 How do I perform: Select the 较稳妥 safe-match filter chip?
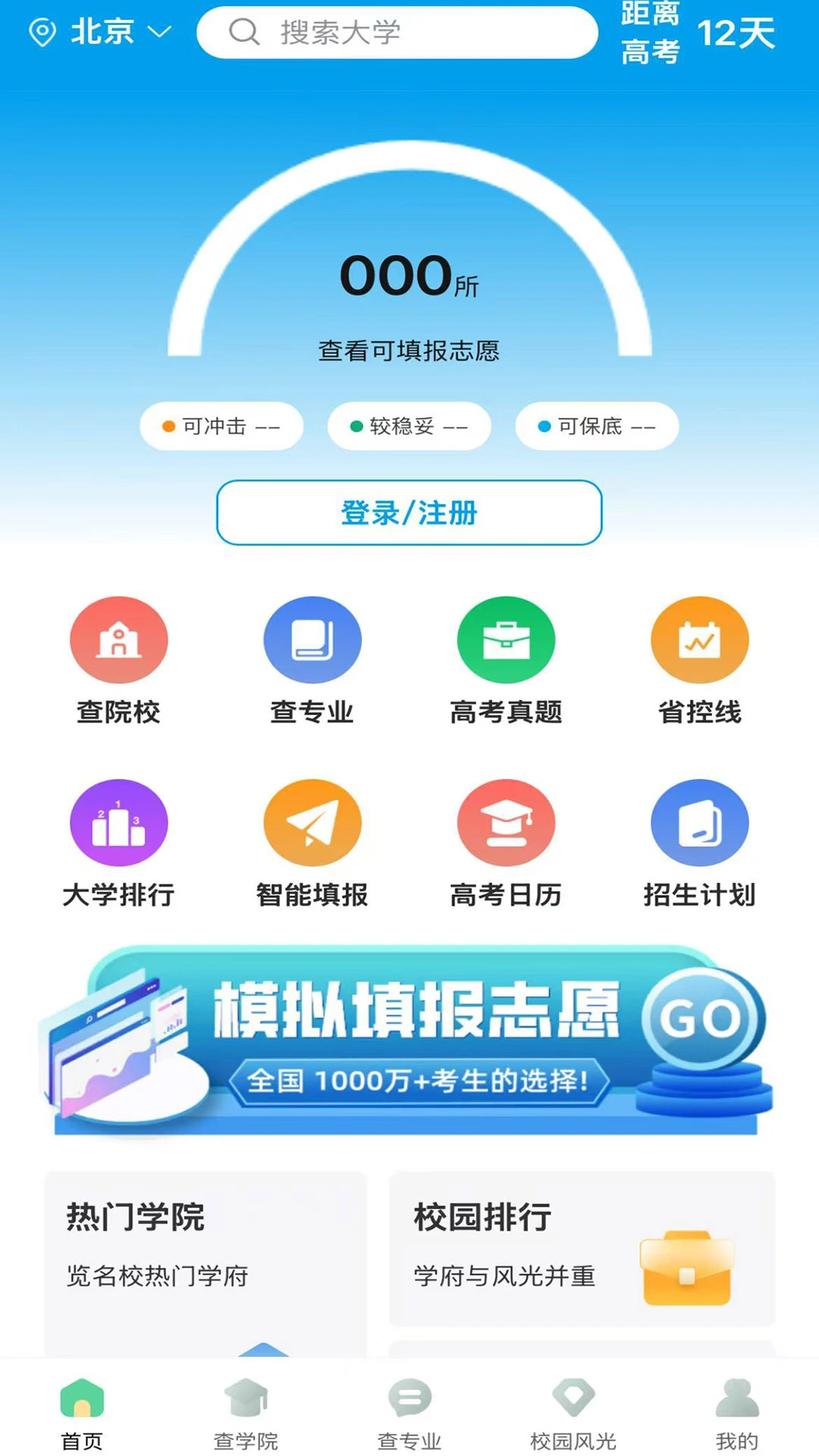409,426
